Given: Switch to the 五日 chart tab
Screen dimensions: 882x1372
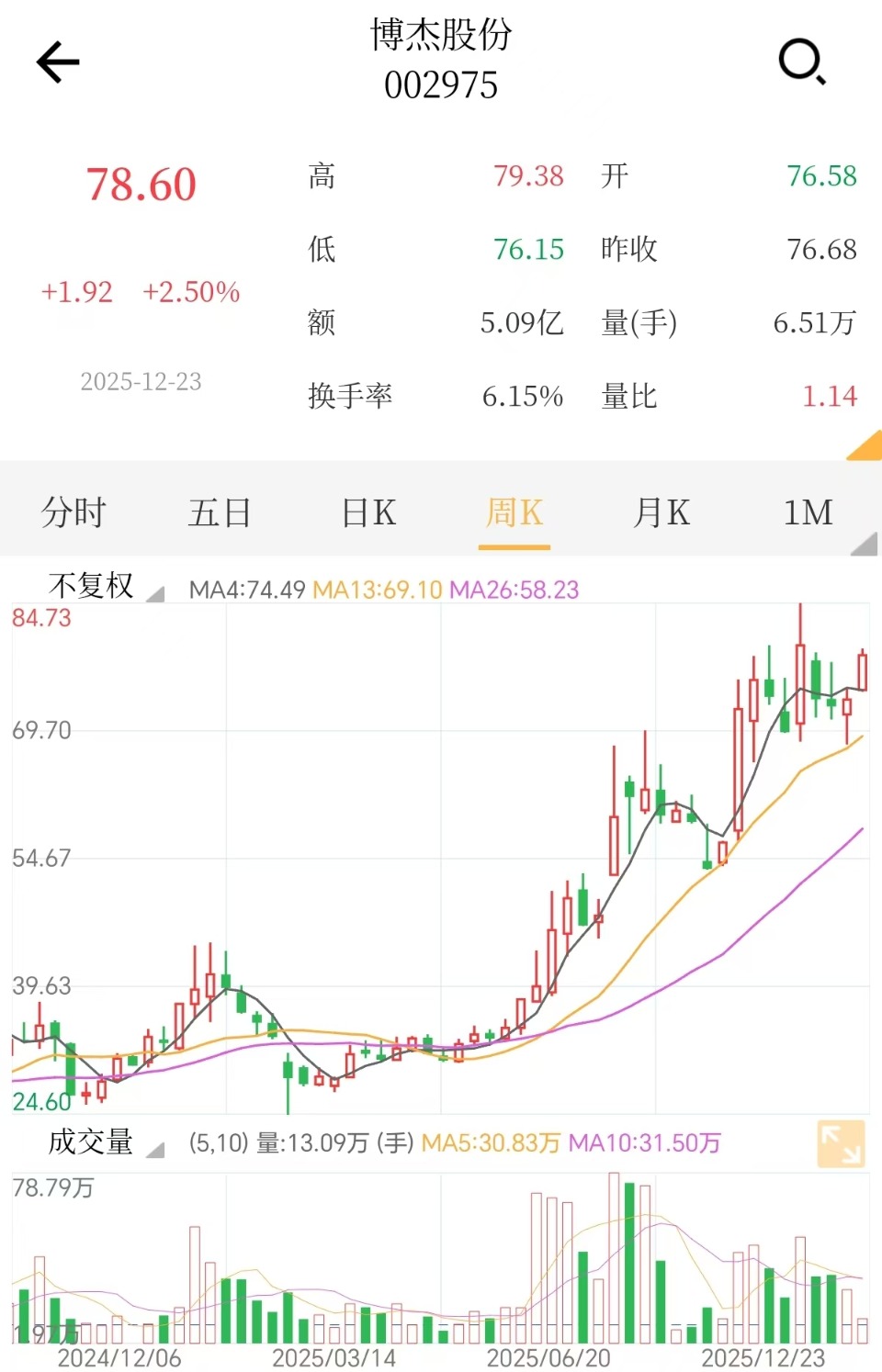Looking at the screenshot, I should 220,512.
